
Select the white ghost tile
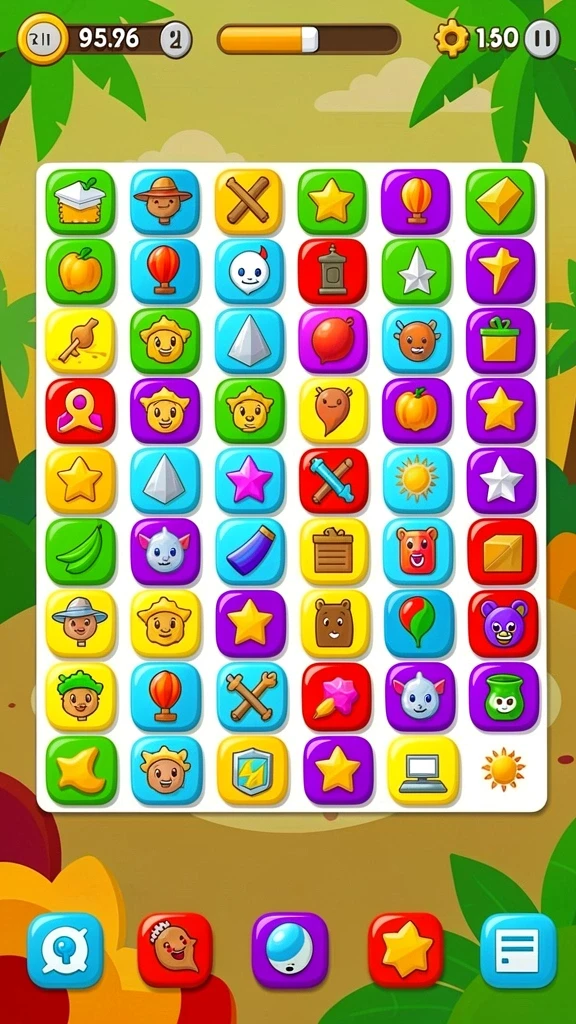(249, 271)
